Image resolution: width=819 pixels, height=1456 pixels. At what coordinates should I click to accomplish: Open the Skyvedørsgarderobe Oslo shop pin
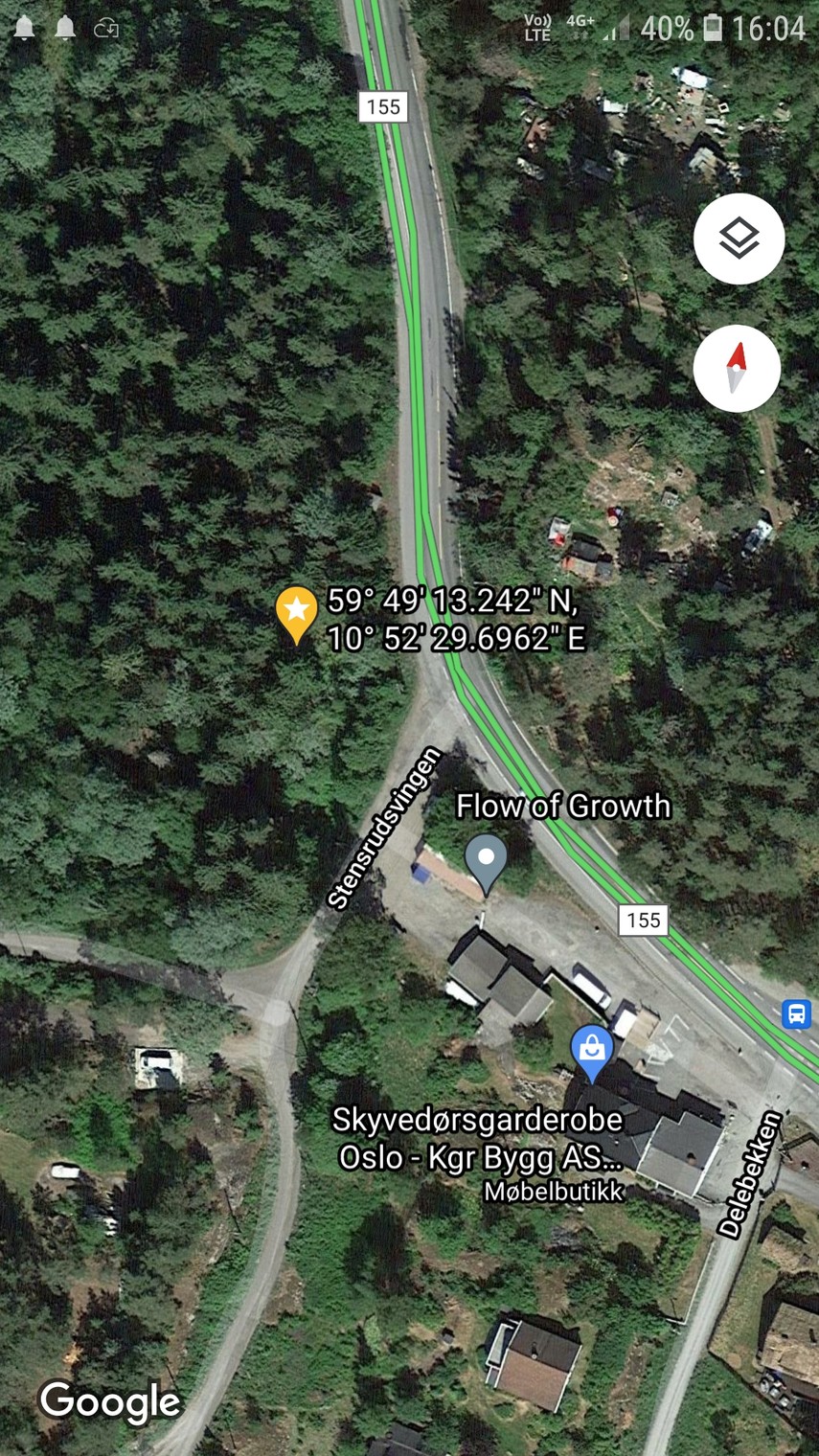pyautogui.click(x=592, y=1050)
